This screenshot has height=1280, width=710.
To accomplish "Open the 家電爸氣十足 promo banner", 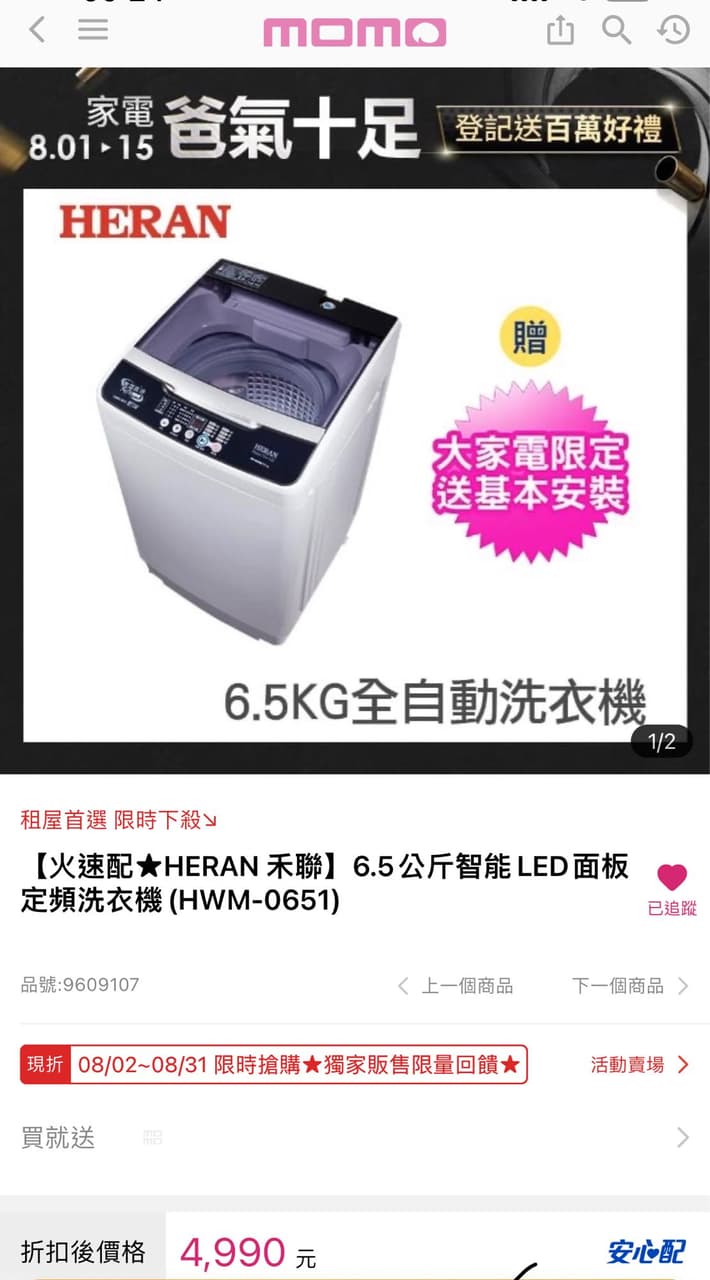I will pyautogui.click(x=355, y=127).
